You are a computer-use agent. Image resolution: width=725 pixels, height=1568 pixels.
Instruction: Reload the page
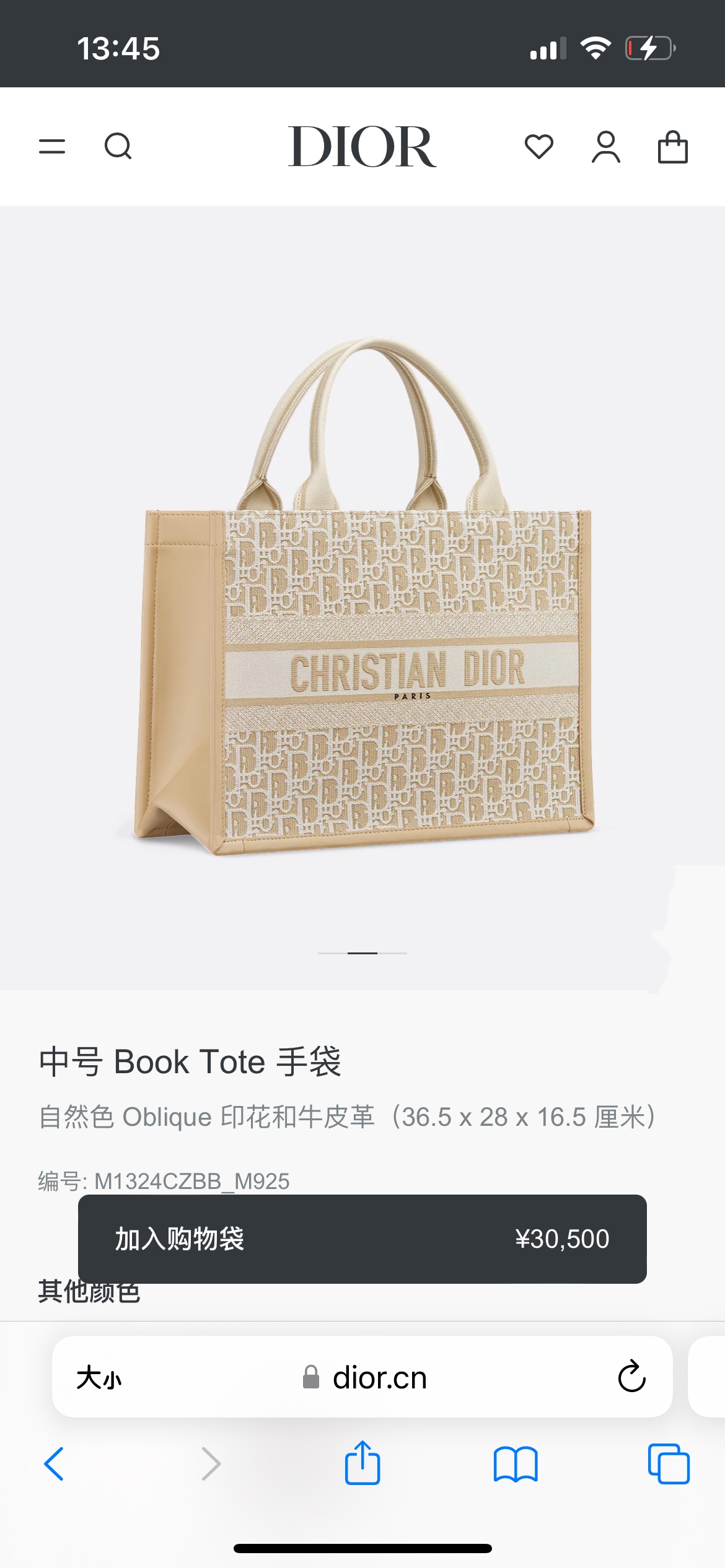point(631,1377)
